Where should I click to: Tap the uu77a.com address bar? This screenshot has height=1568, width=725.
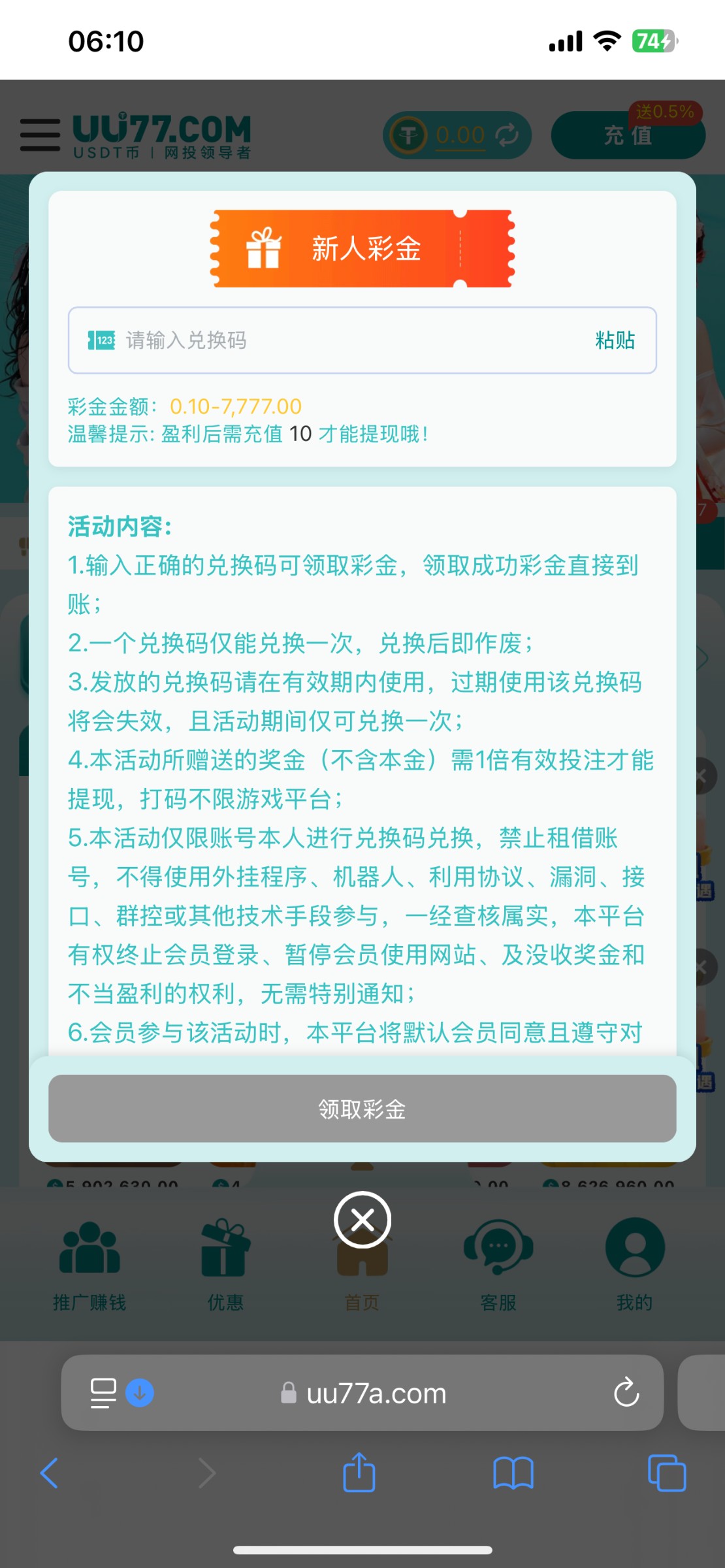376,1394
